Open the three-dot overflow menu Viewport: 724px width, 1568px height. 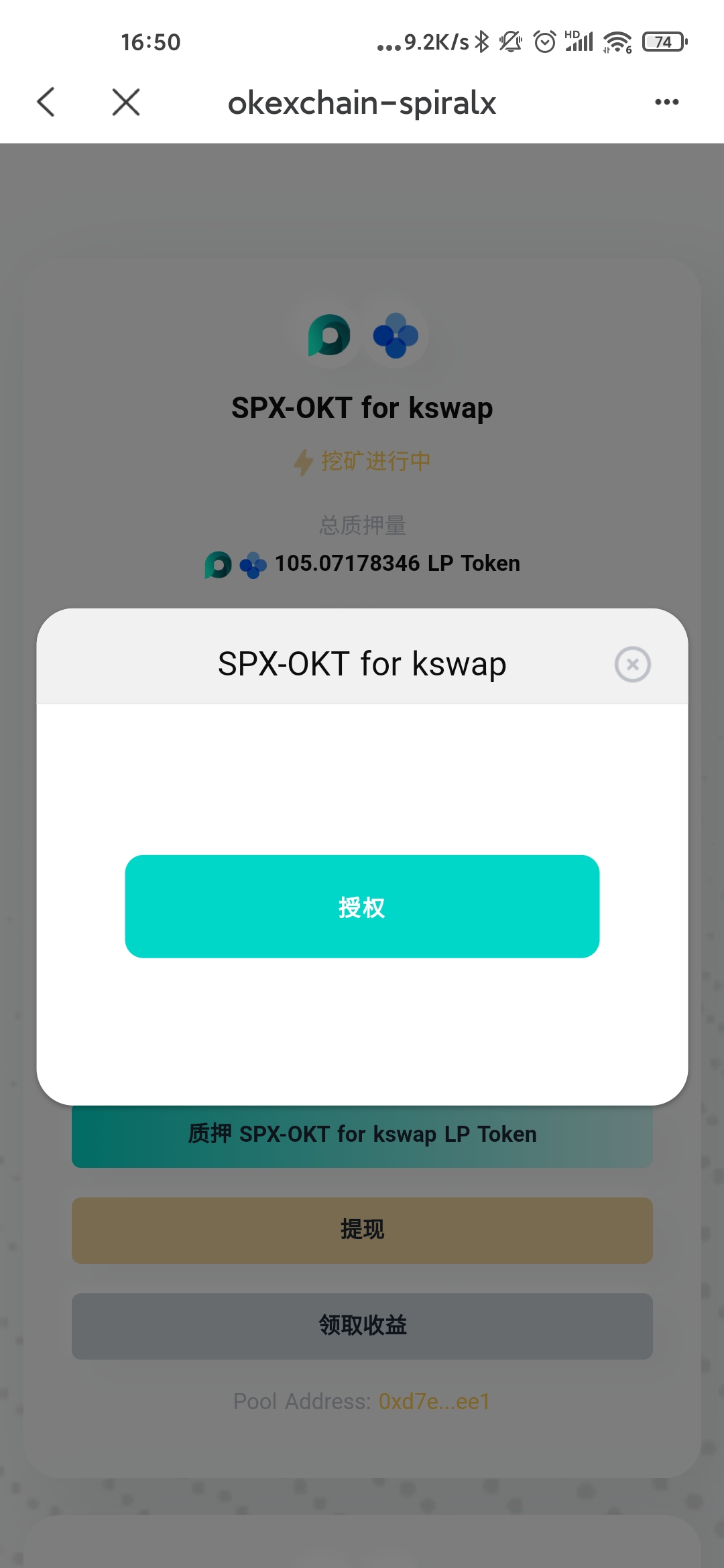click(x=666, y=102)
